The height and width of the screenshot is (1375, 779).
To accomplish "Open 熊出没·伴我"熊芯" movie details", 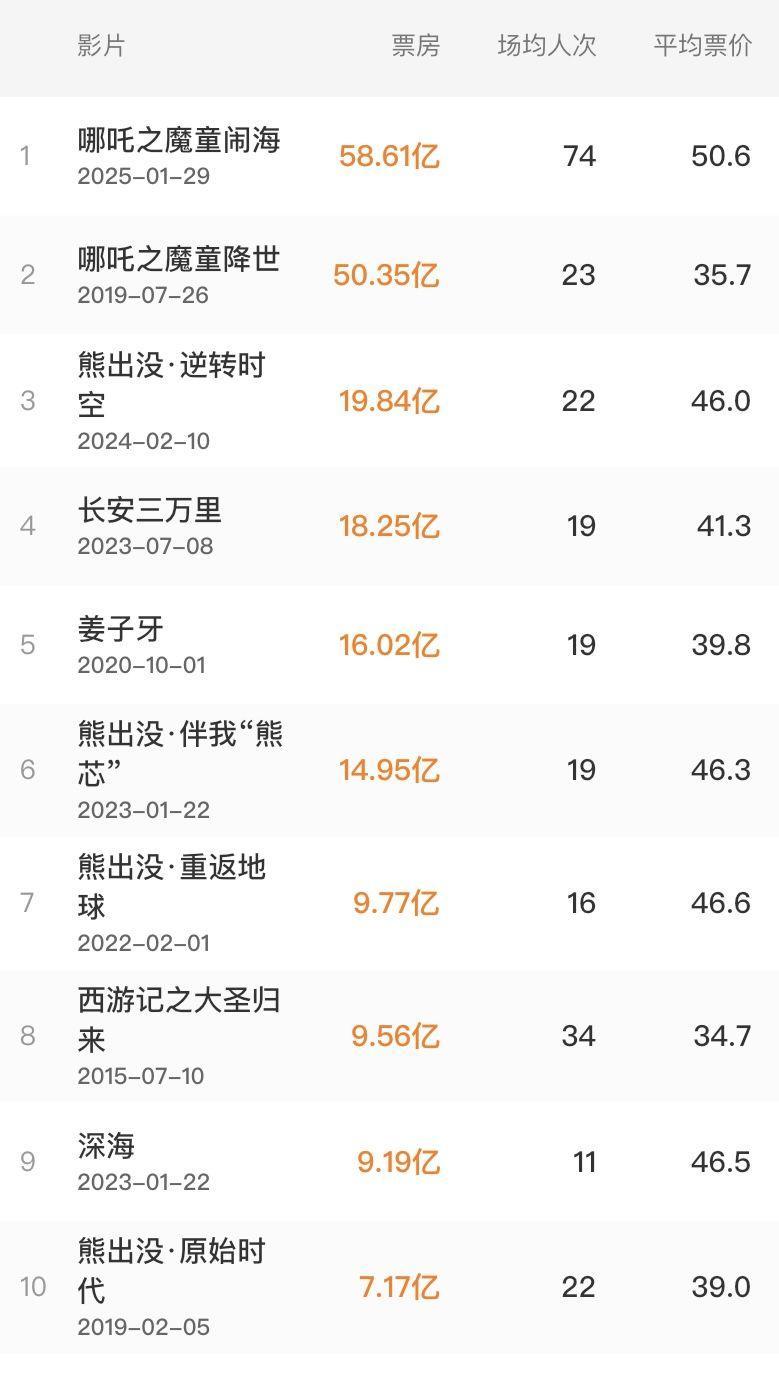I will pyautogui.click(x=180, y=752).
